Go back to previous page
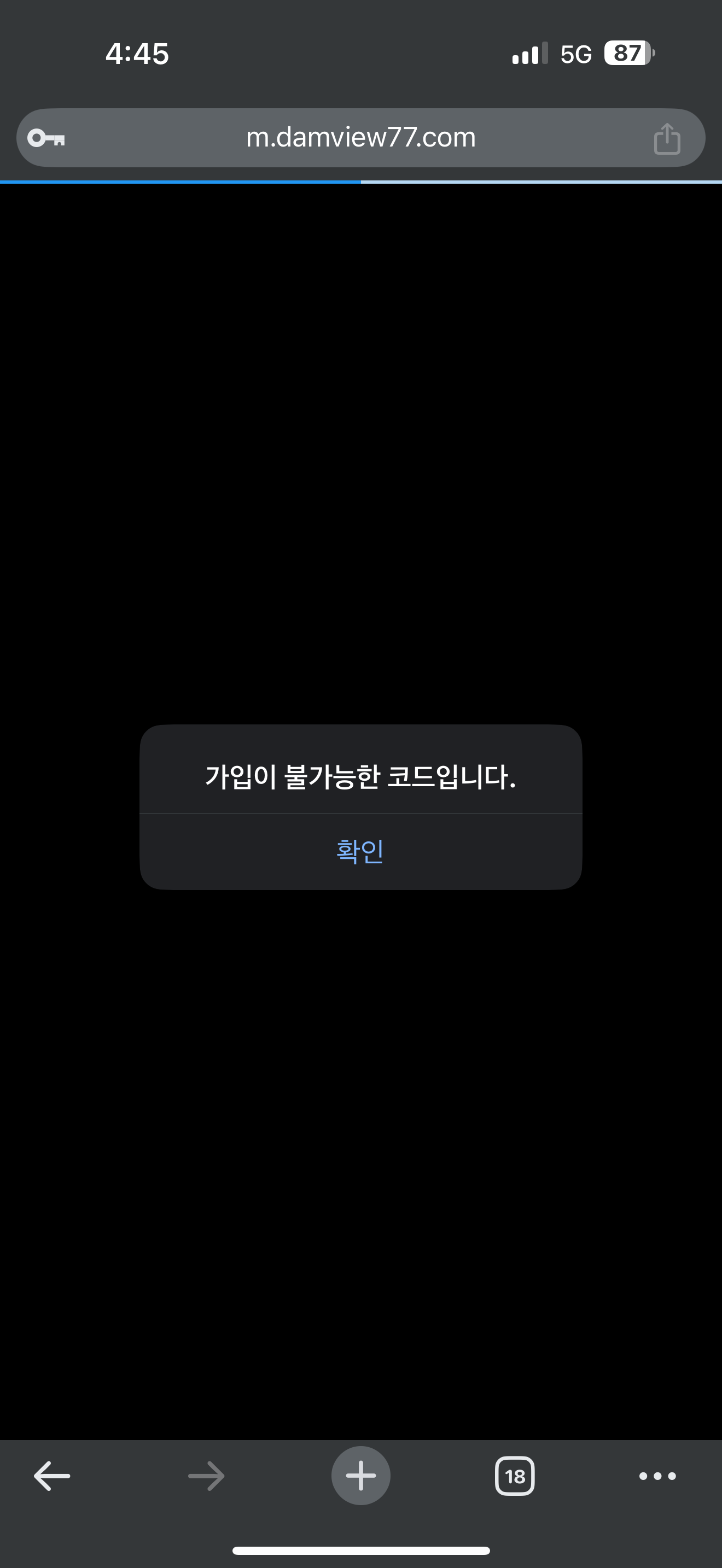Screen dimensions: 722x1568 (x=52, y=1476)
